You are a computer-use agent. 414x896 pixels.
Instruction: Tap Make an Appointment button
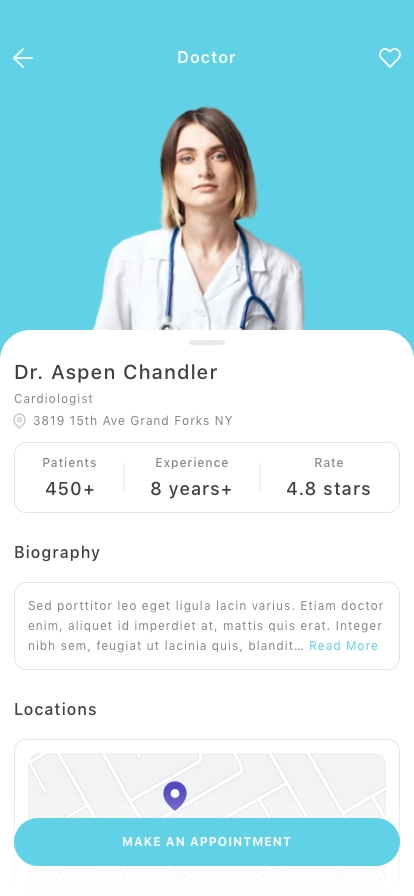coord(207,842)
